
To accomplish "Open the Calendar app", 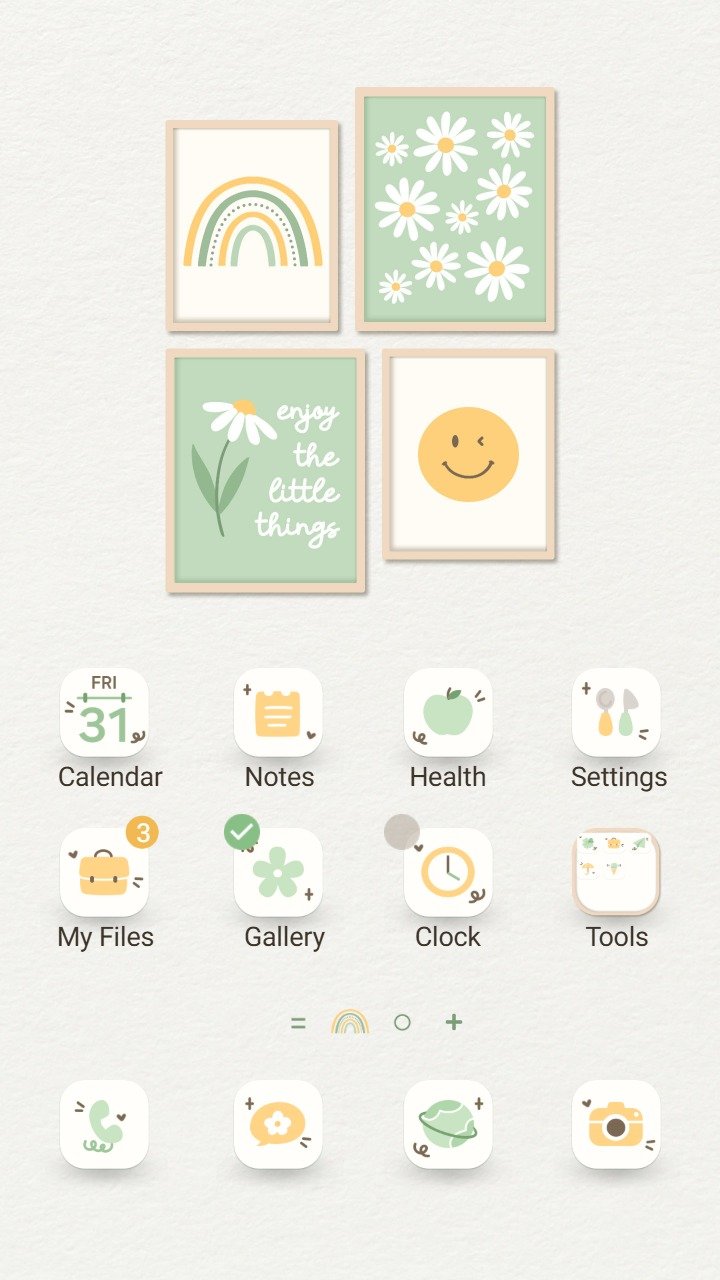I will click(x=104, y=712).
